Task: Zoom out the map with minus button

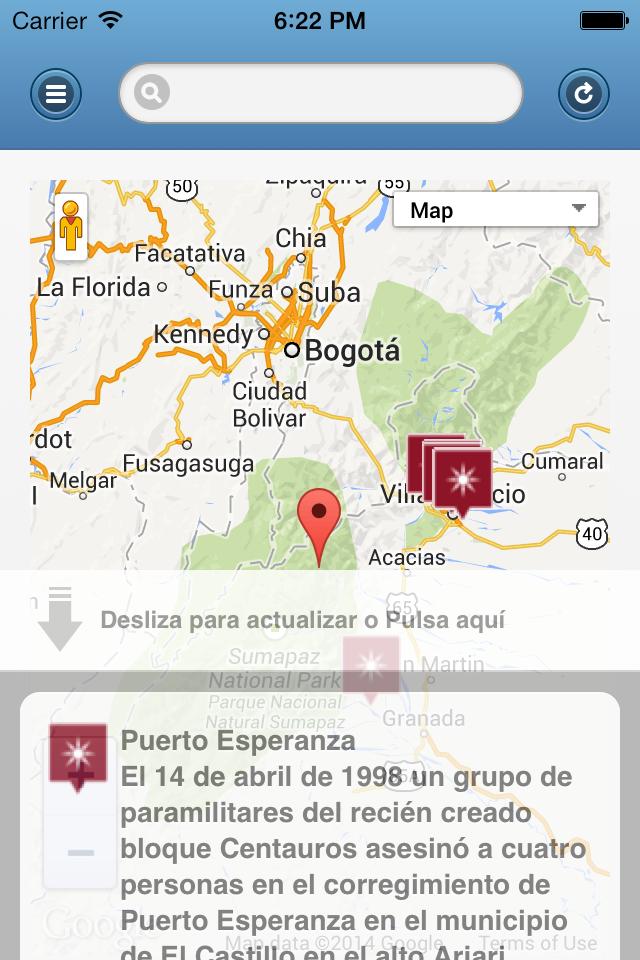Action: 80,853
